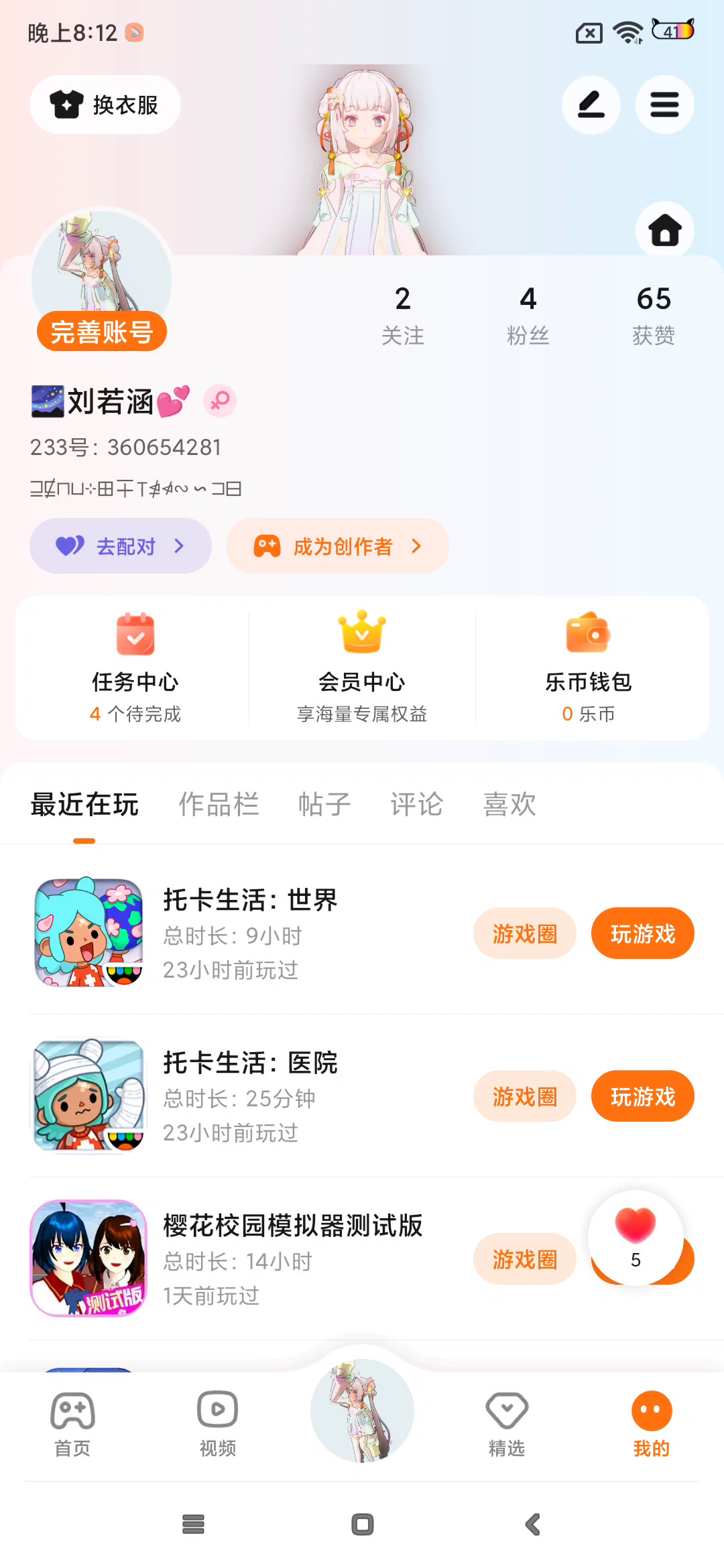This screenshot has width=724, height=1568.
Task: Open 游戏圈 for 托卡生活：医院
Action: [x=524, y=1096]
